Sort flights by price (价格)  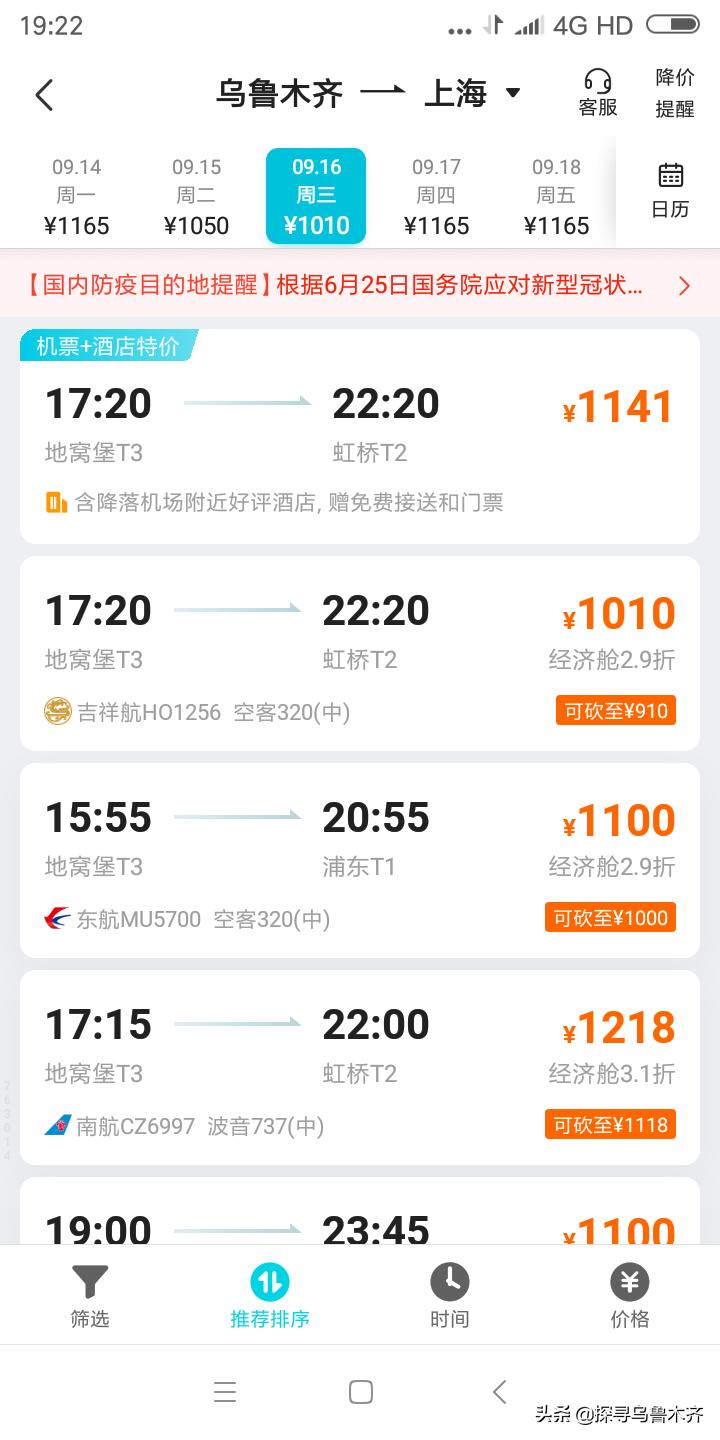click(x=629, y=1294)
